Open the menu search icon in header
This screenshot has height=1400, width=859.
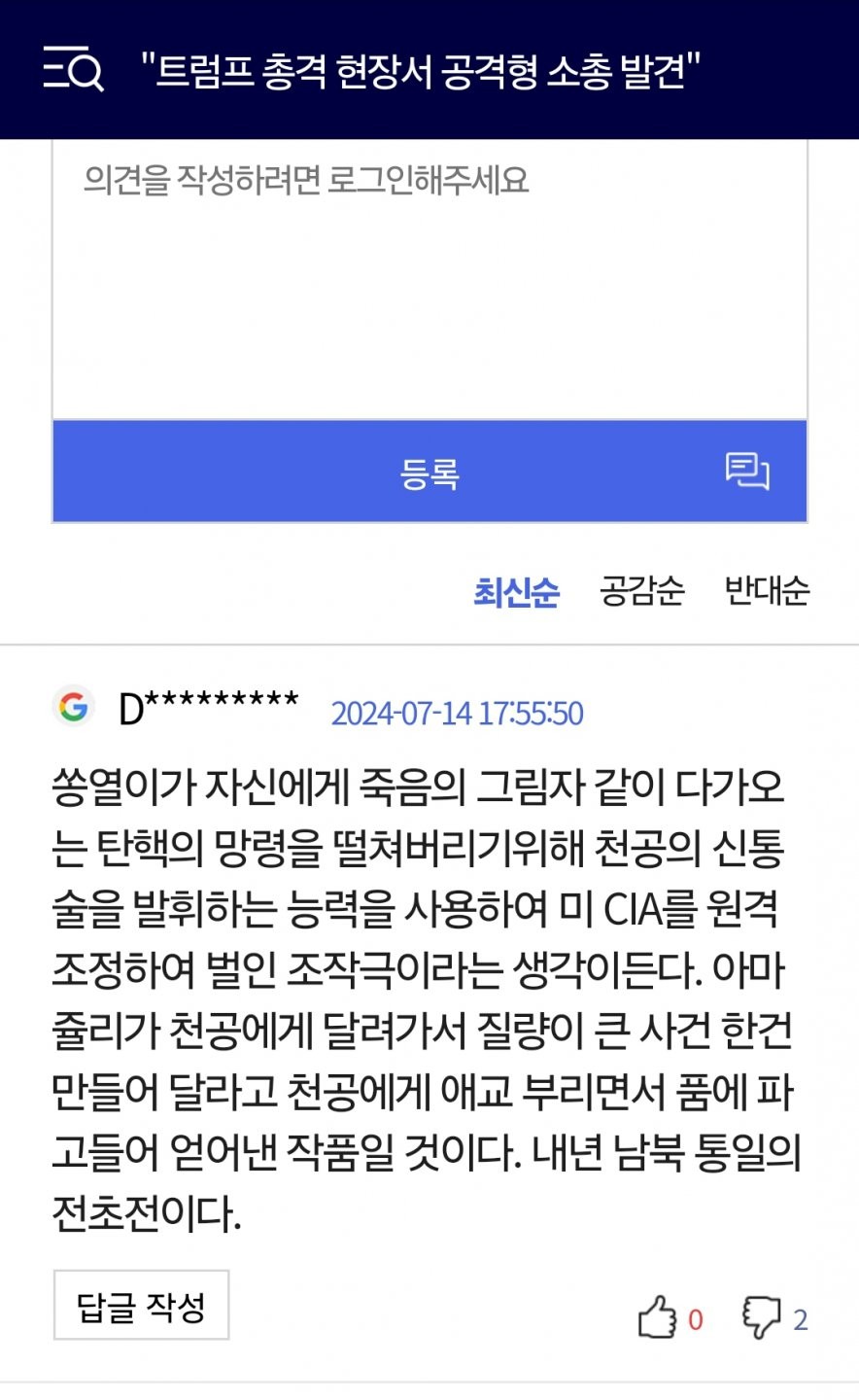point(73,68)
